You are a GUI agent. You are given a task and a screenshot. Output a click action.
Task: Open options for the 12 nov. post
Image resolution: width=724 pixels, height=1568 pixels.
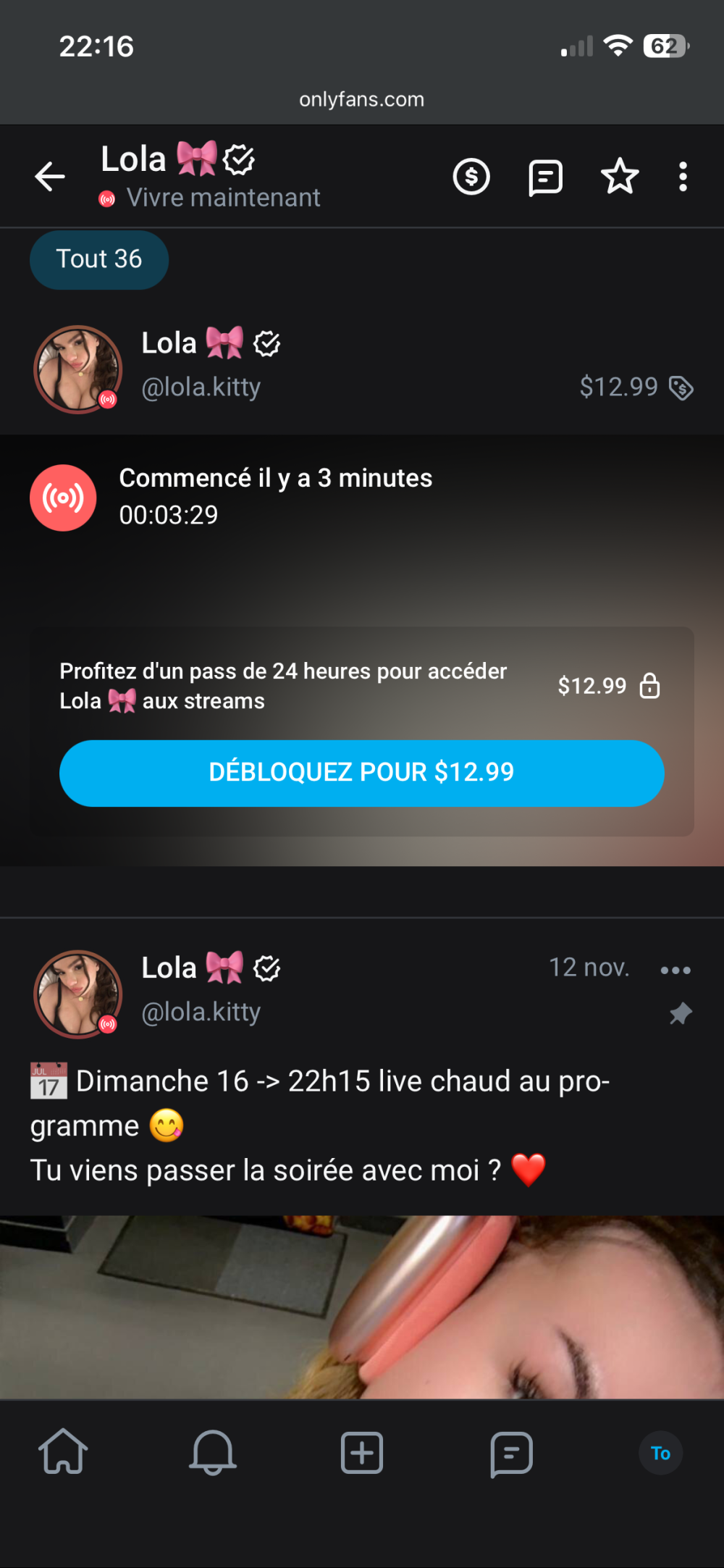(675, 970)
